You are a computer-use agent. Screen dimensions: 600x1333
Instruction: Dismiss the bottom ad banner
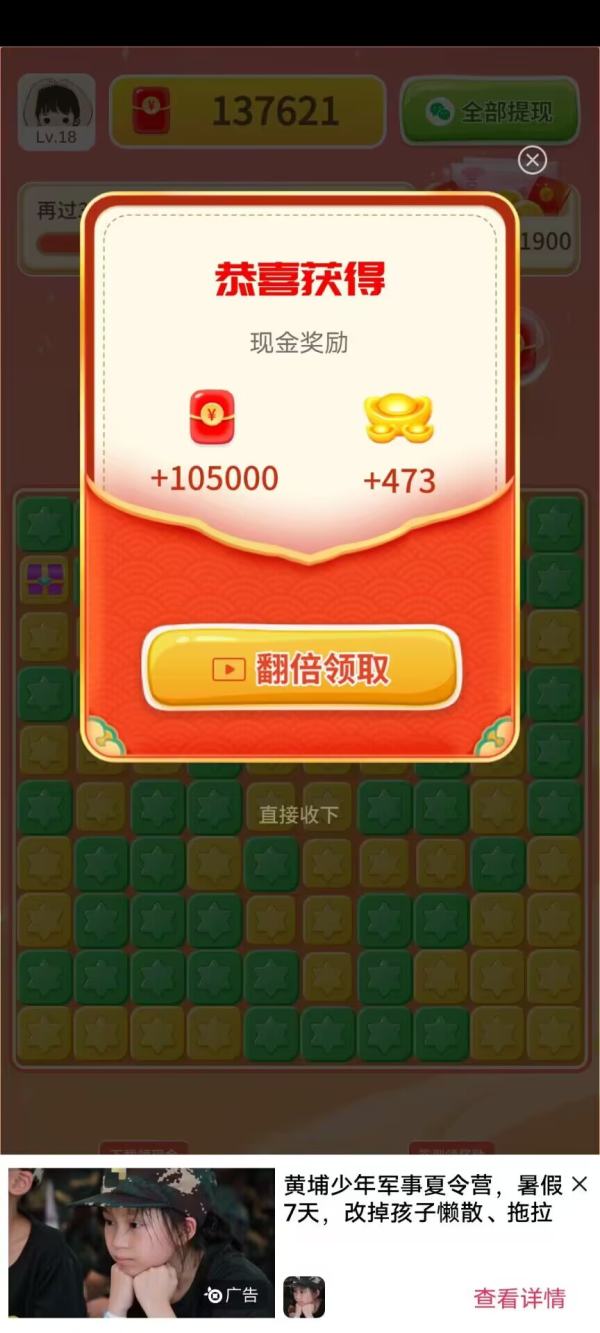point(579,1185)
